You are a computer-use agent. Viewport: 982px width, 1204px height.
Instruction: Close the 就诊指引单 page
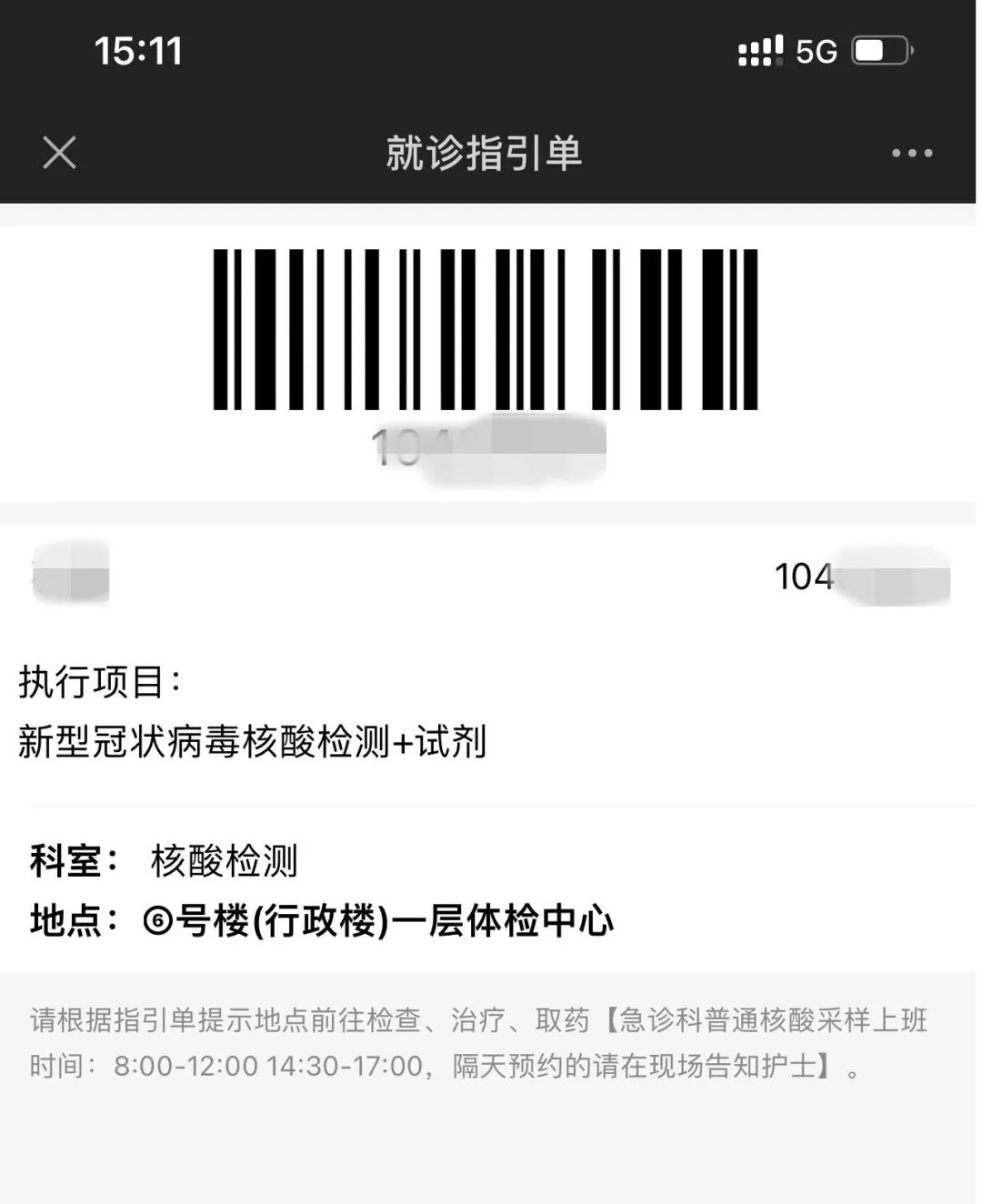tap(59, 153)
